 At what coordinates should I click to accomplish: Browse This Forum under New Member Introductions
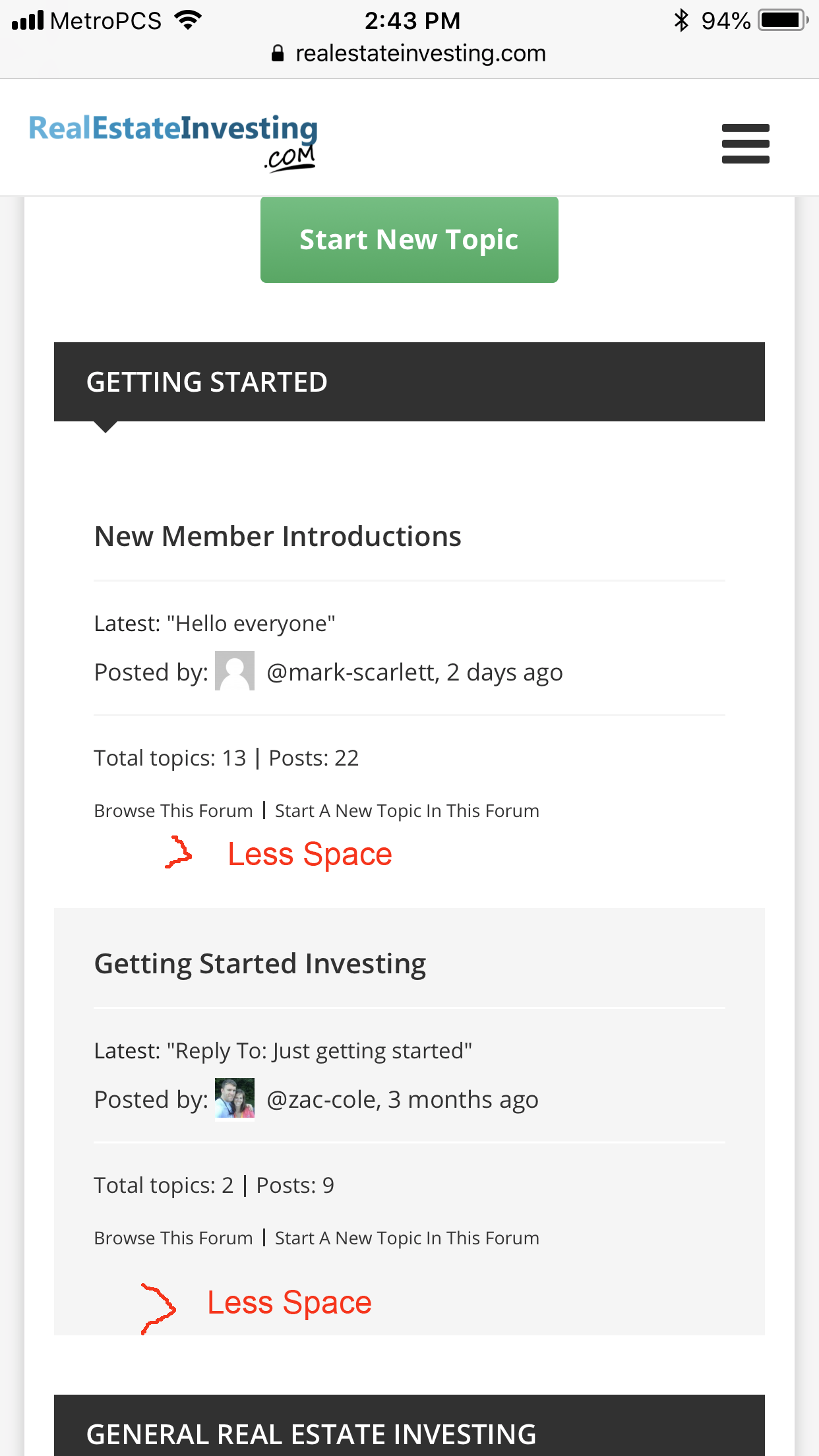coord(173,810)
